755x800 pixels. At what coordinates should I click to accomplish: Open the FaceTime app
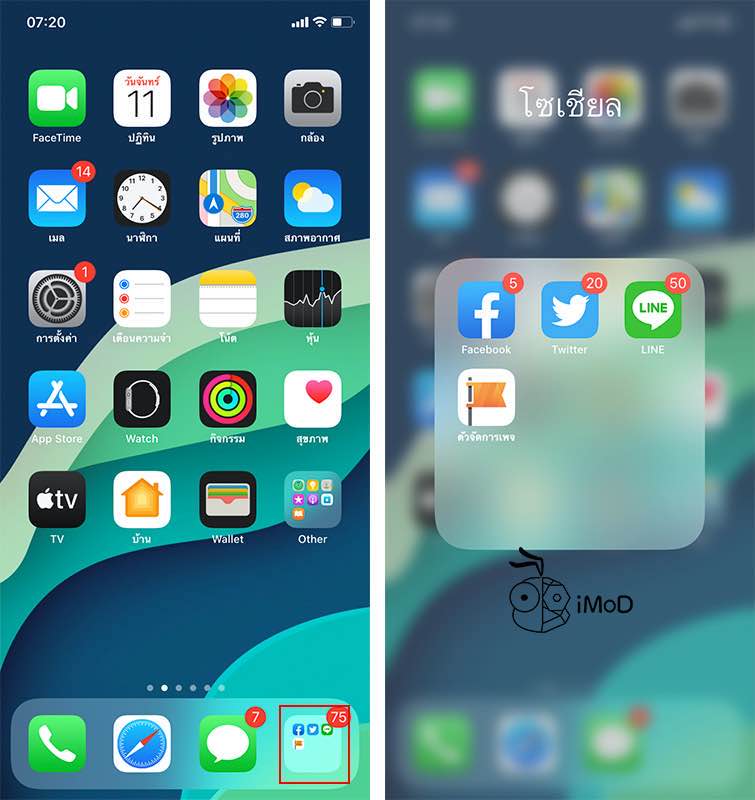click(x=57, y=98)
